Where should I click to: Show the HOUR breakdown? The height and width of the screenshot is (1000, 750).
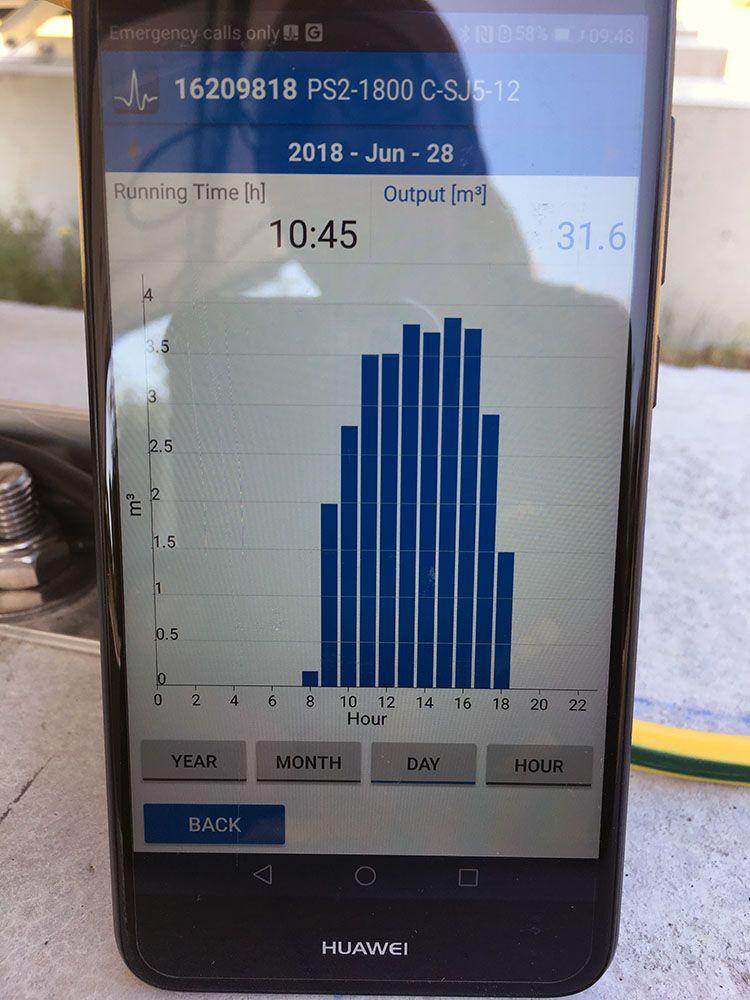pos(539,765)
